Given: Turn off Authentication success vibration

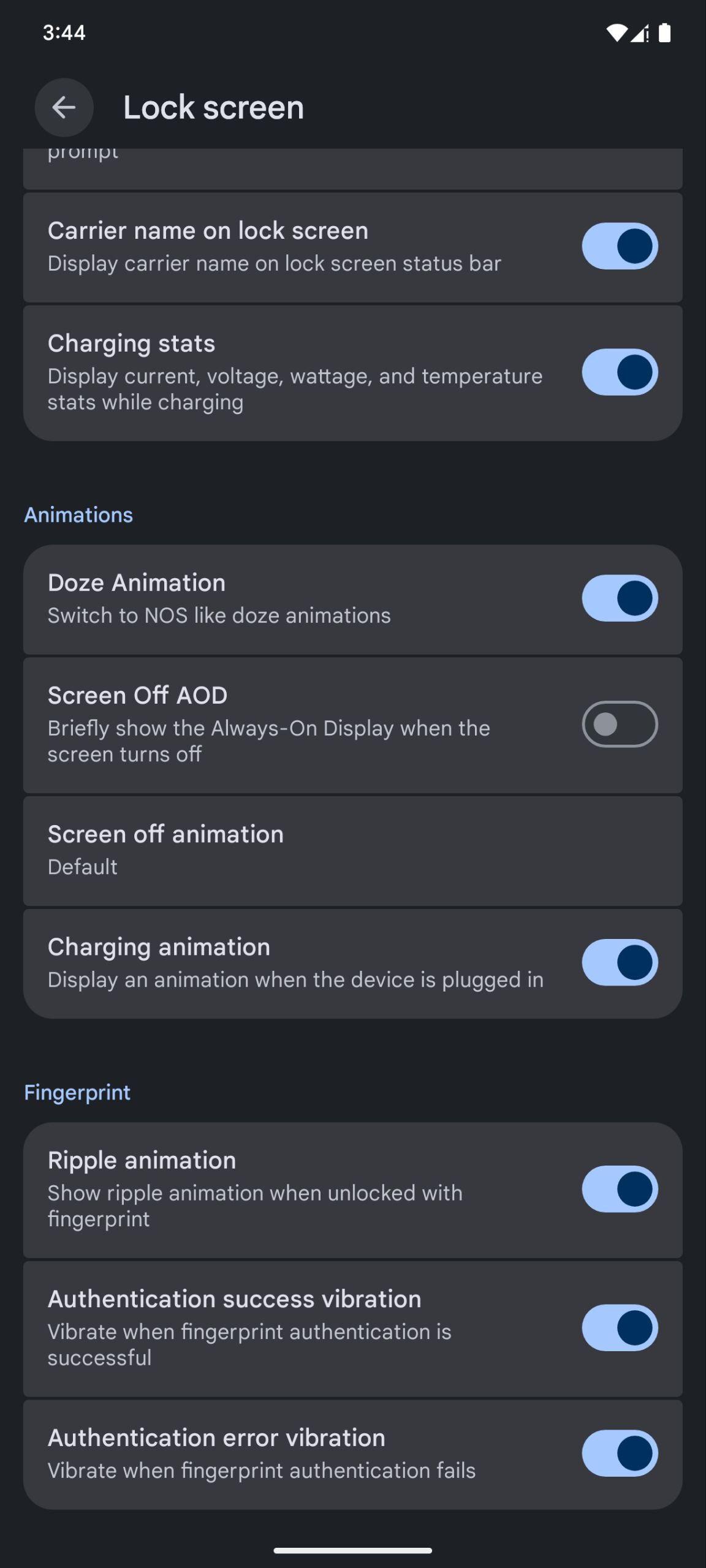Looking at the screenshot, I should [620, 1328].
